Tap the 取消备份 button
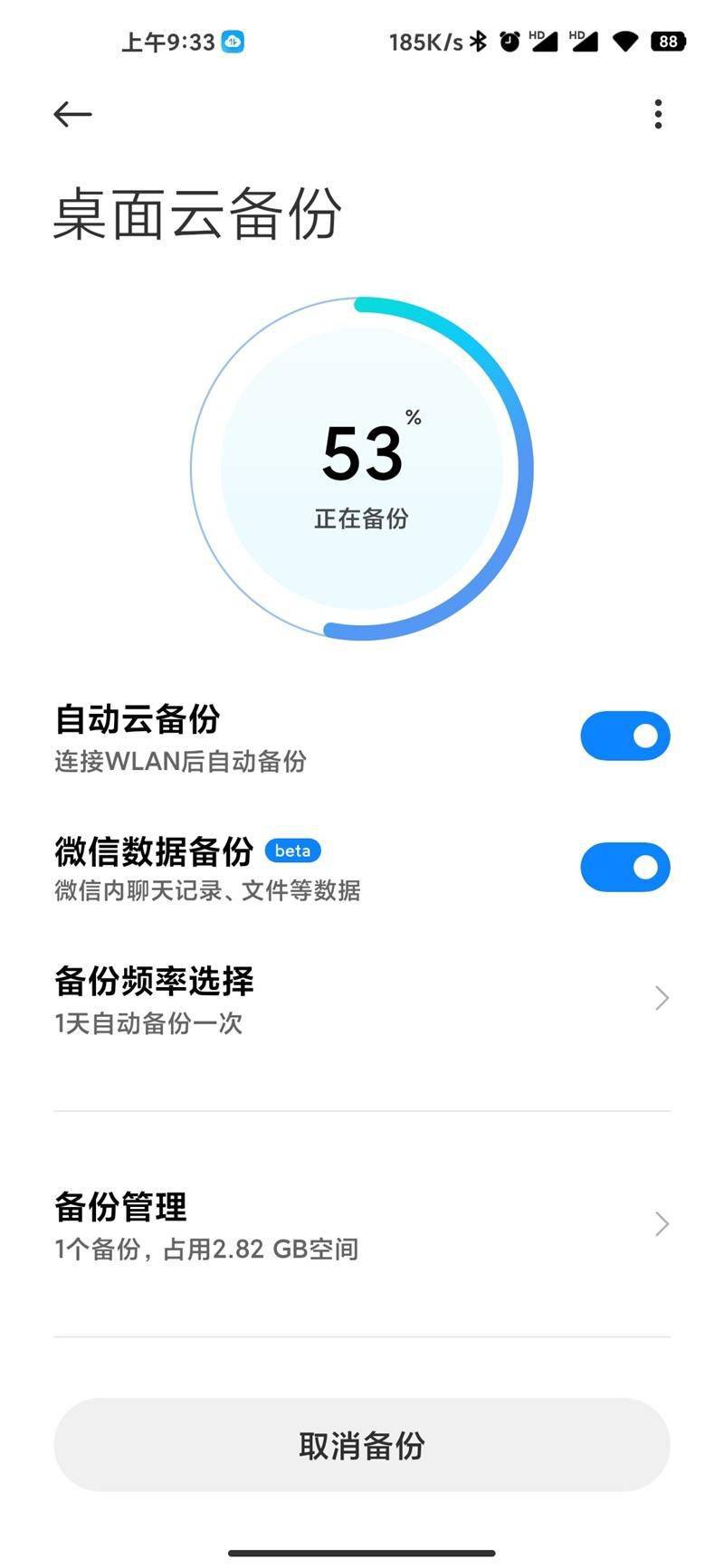The width and height of the screenshot is (724, 1568). [362, 1445]
